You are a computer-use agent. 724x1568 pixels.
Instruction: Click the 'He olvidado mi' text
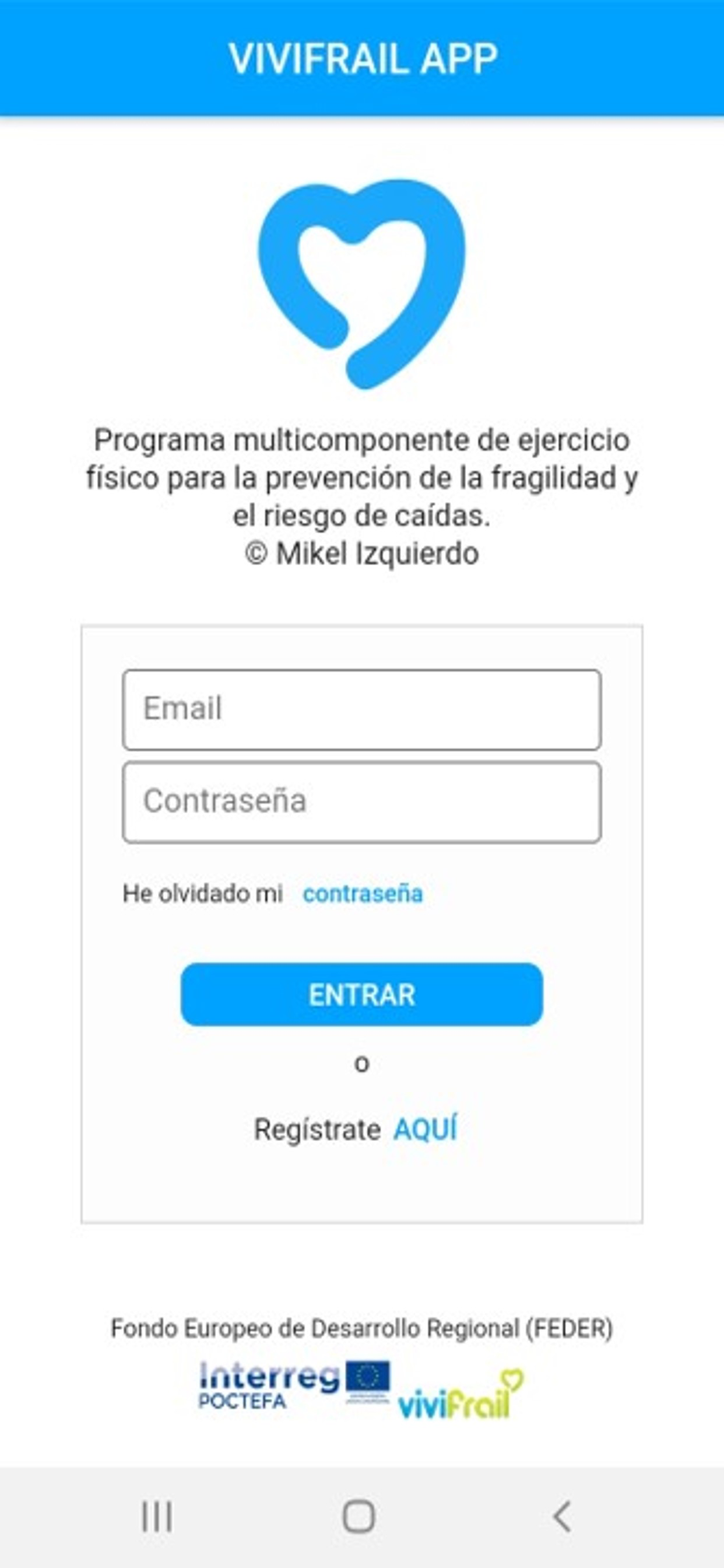tap(203, 893)
